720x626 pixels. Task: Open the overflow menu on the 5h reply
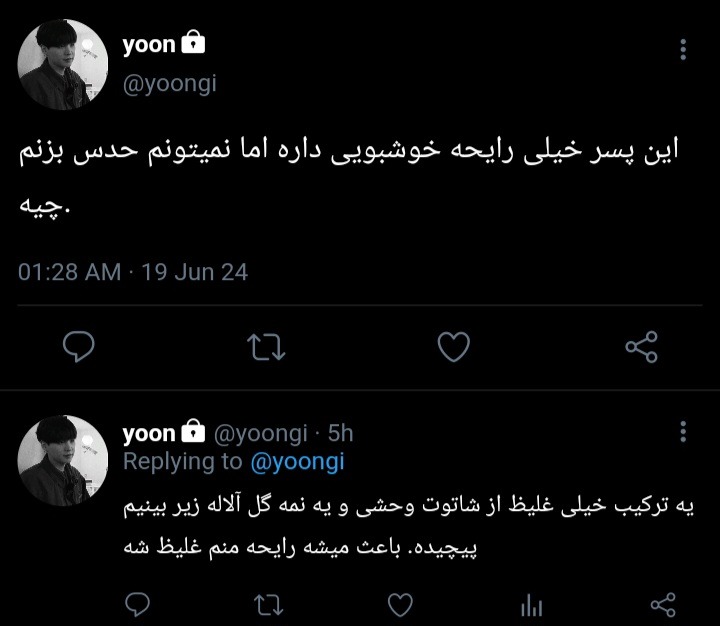coord(683,431)
